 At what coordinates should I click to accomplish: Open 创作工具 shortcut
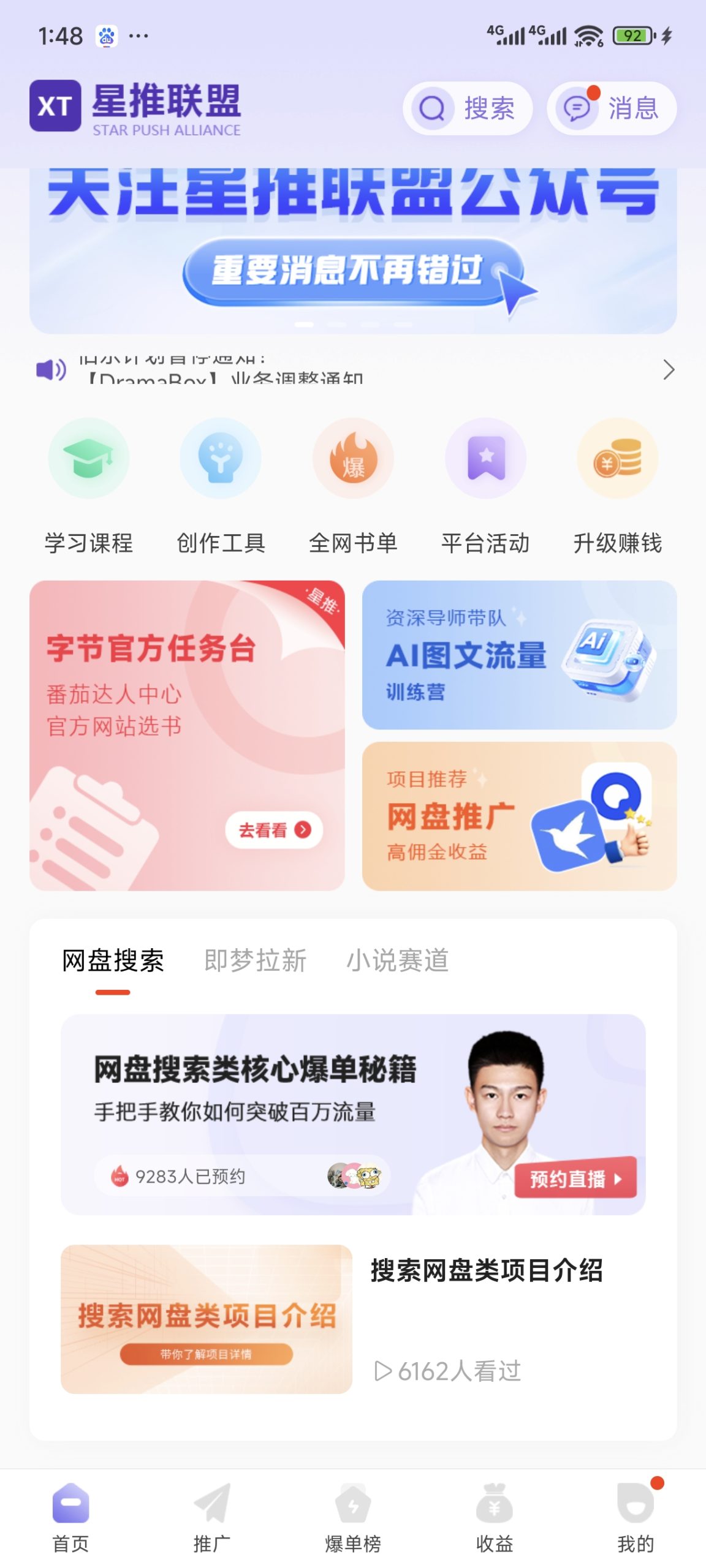[221, 484]
